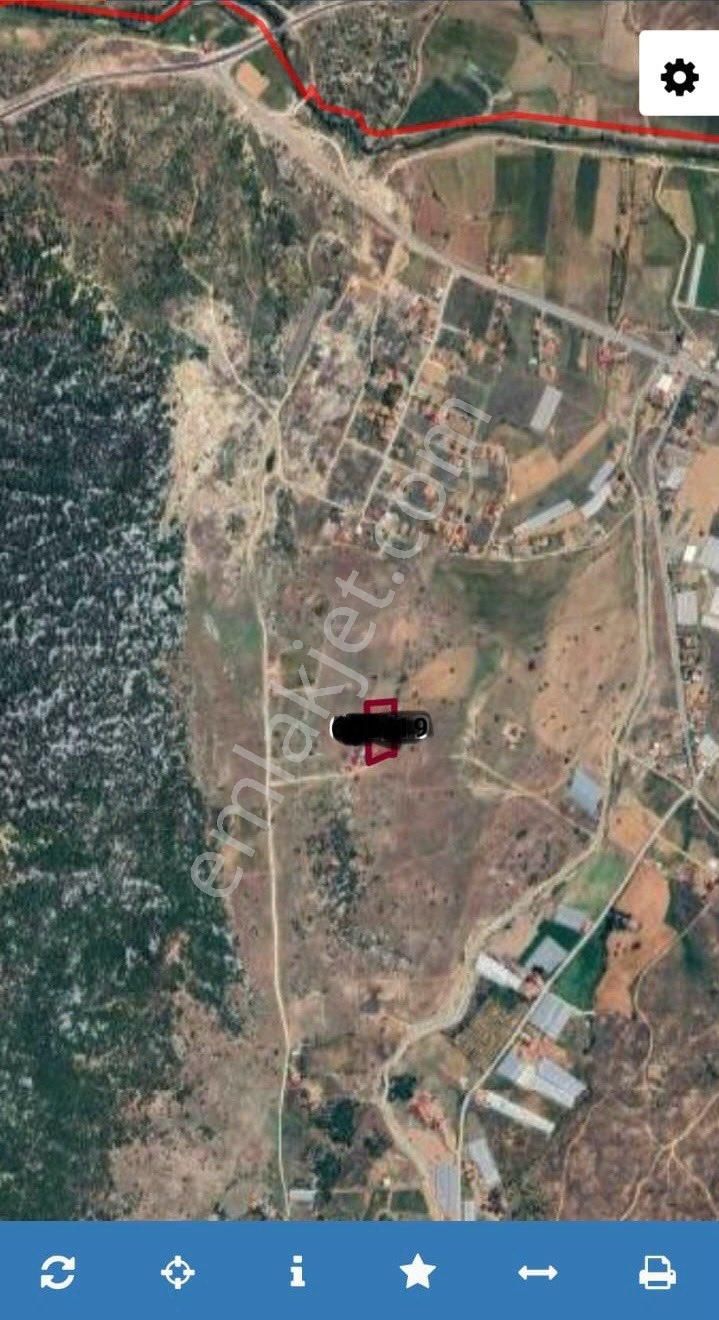Add this parcel to favorites

(x=417, y=1272)
